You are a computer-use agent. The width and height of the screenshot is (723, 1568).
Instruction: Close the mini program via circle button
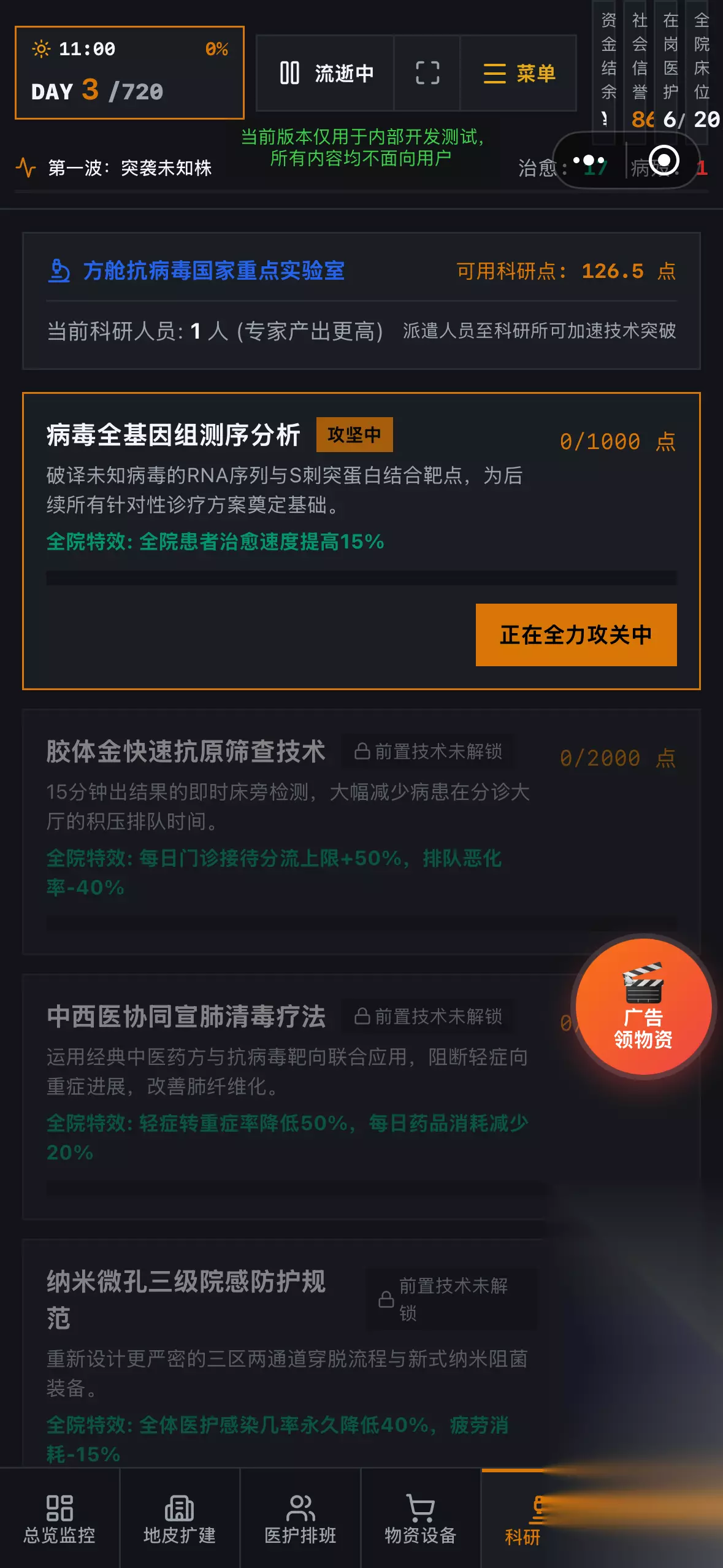pyautogui.click(x=664, y=161)
